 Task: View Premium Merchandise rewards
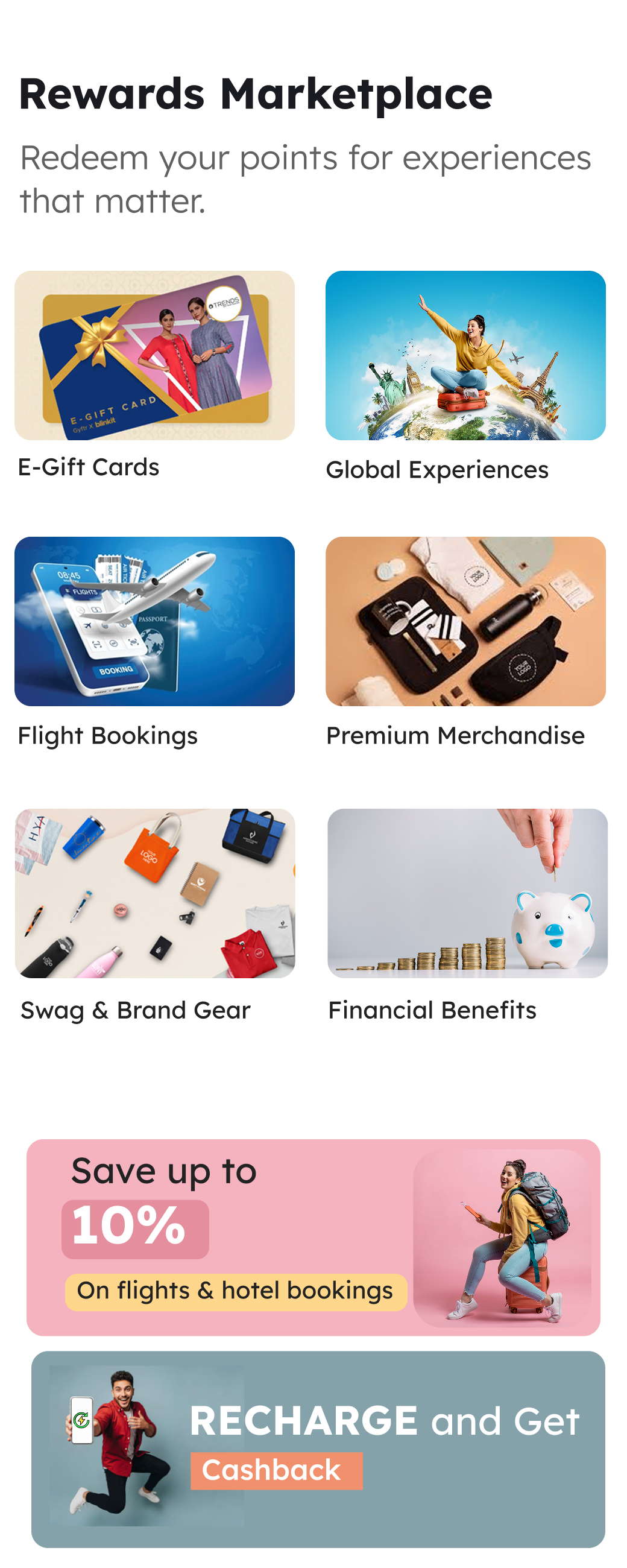click(x=465, y=621)
